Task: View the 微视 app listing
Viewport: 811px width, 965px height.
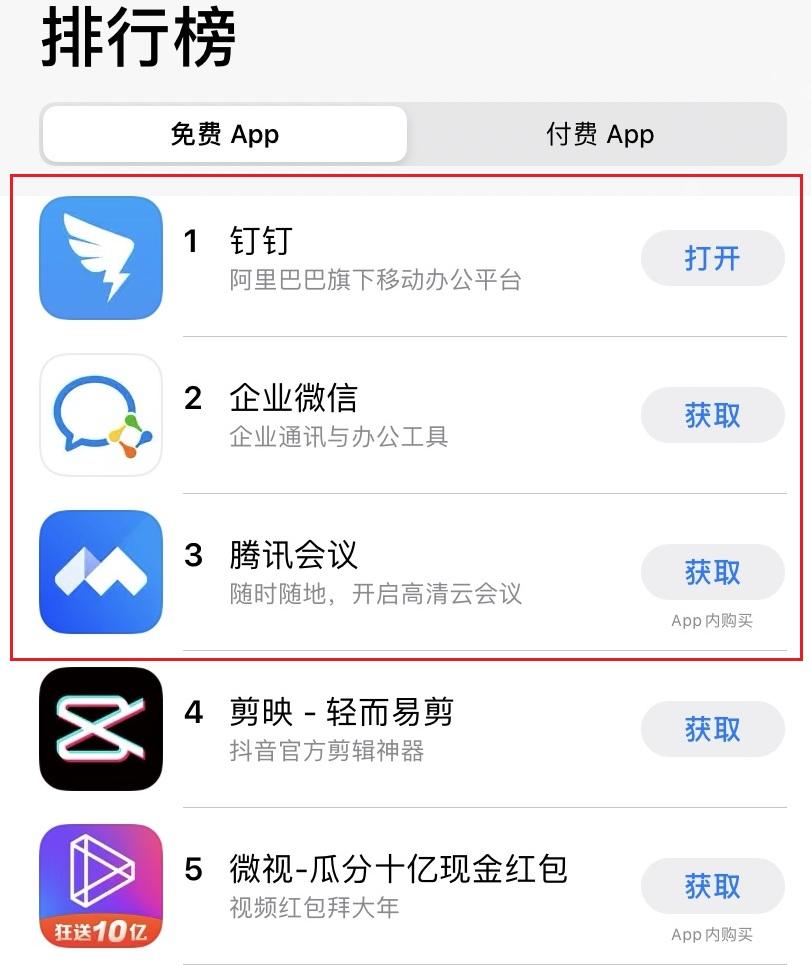Action: pos(398,885)
